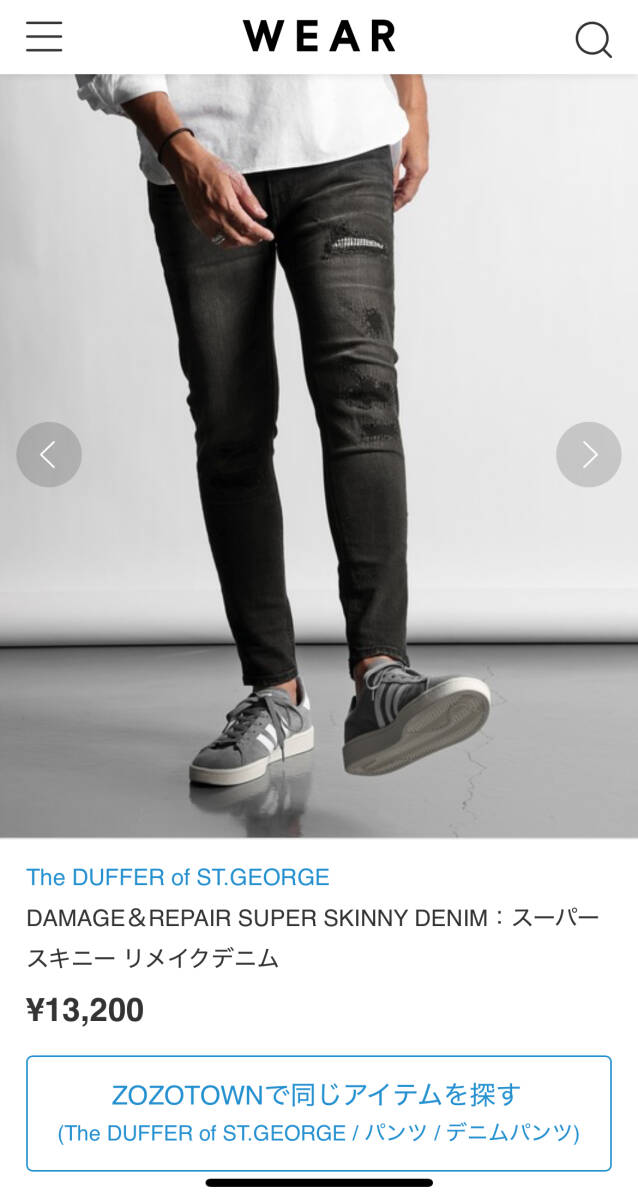Open the search magnifier
Image resolution: width=638 pixels, height=1200 pixels.
[x=592, y=39]
